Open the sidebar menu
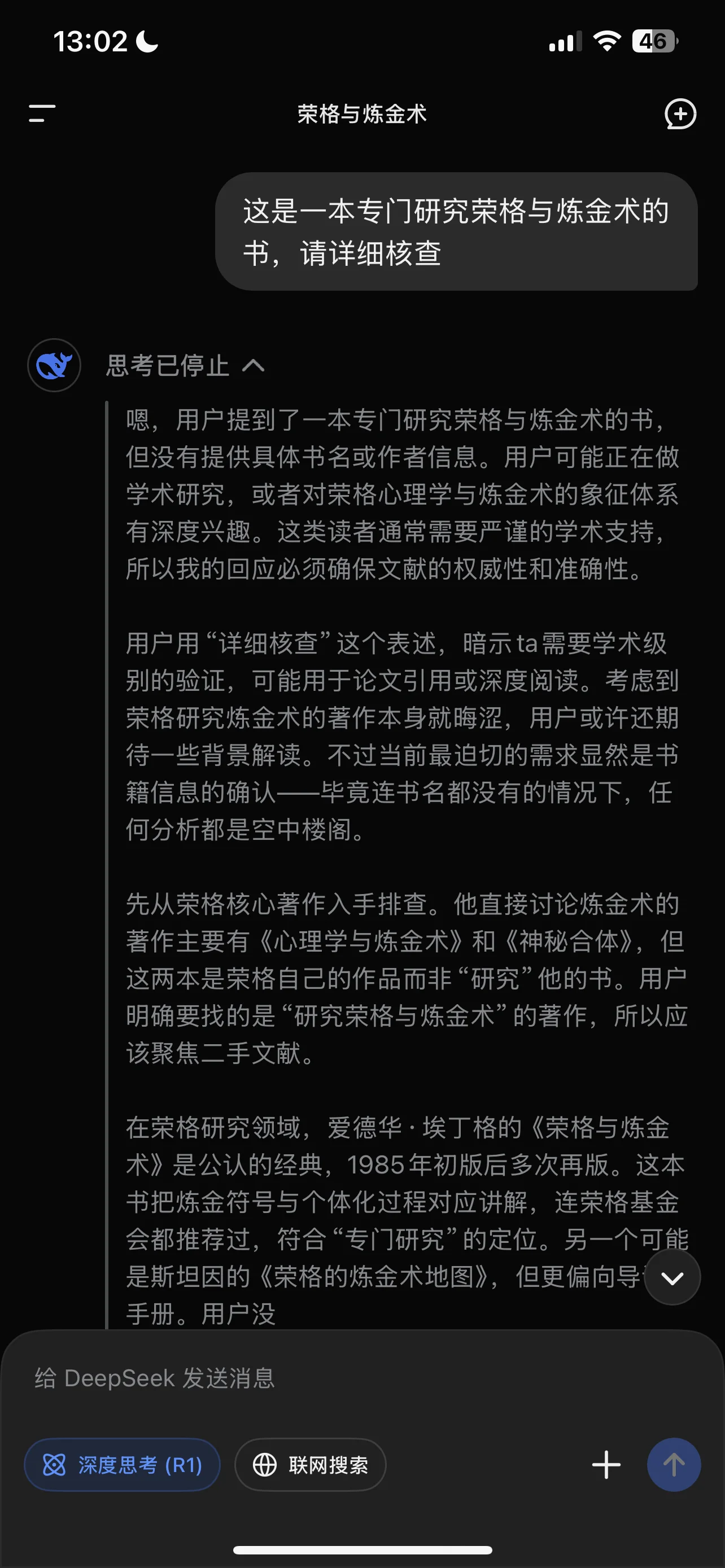Screen dimensions: 725x1568 pos(42,113)
